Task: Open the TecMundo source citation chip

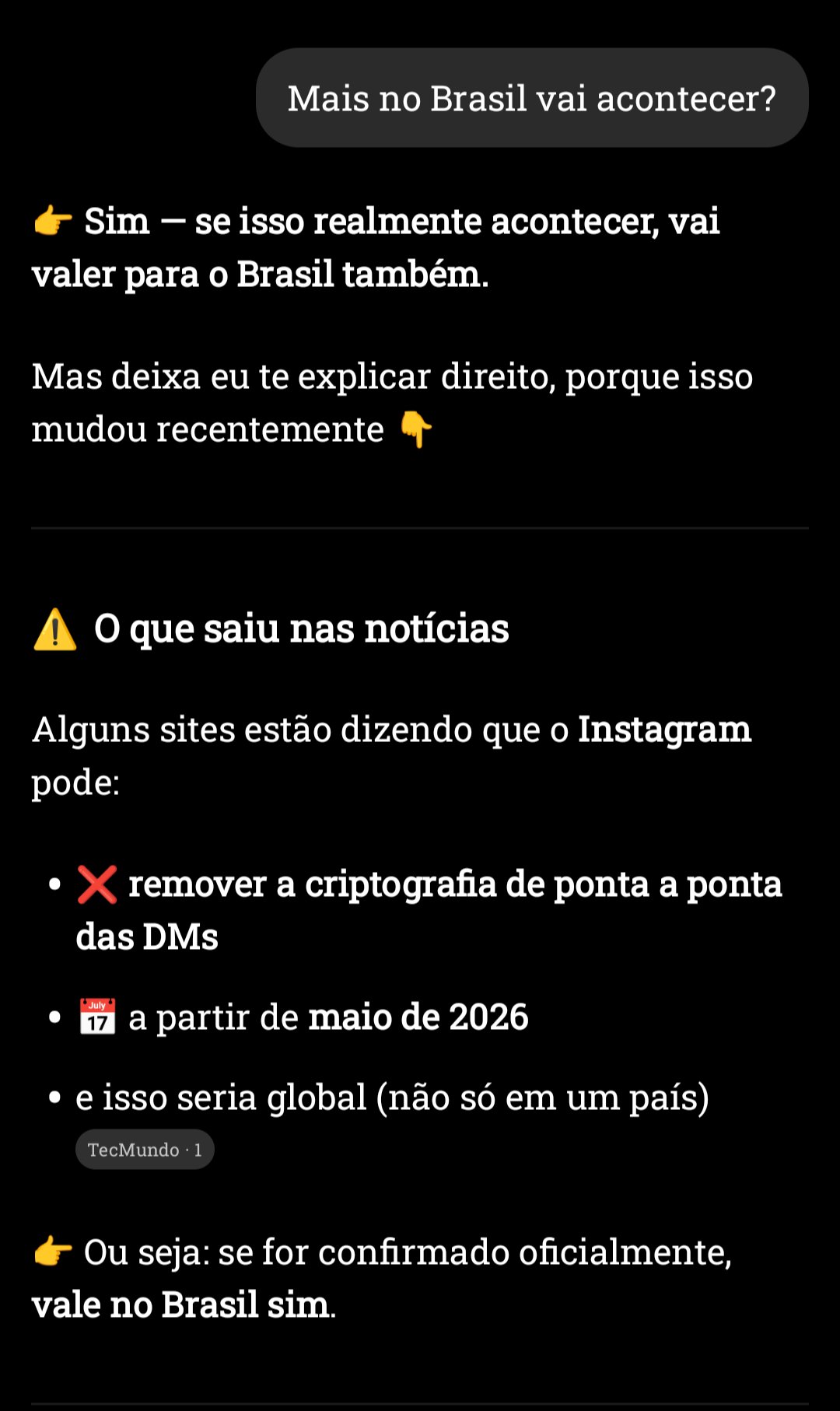Action: 145,1150
